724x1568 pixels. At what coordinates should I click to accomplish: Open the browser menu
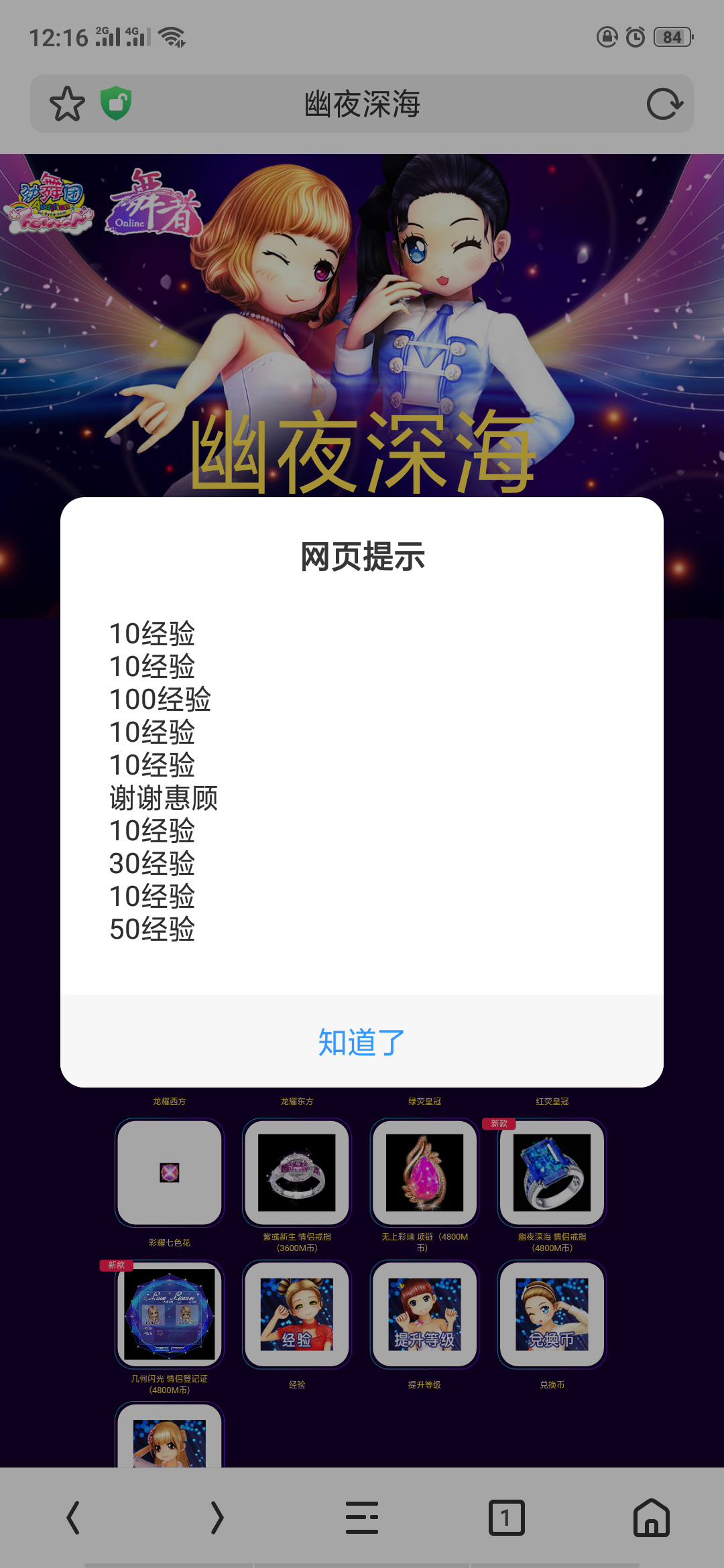point(362,1518)
